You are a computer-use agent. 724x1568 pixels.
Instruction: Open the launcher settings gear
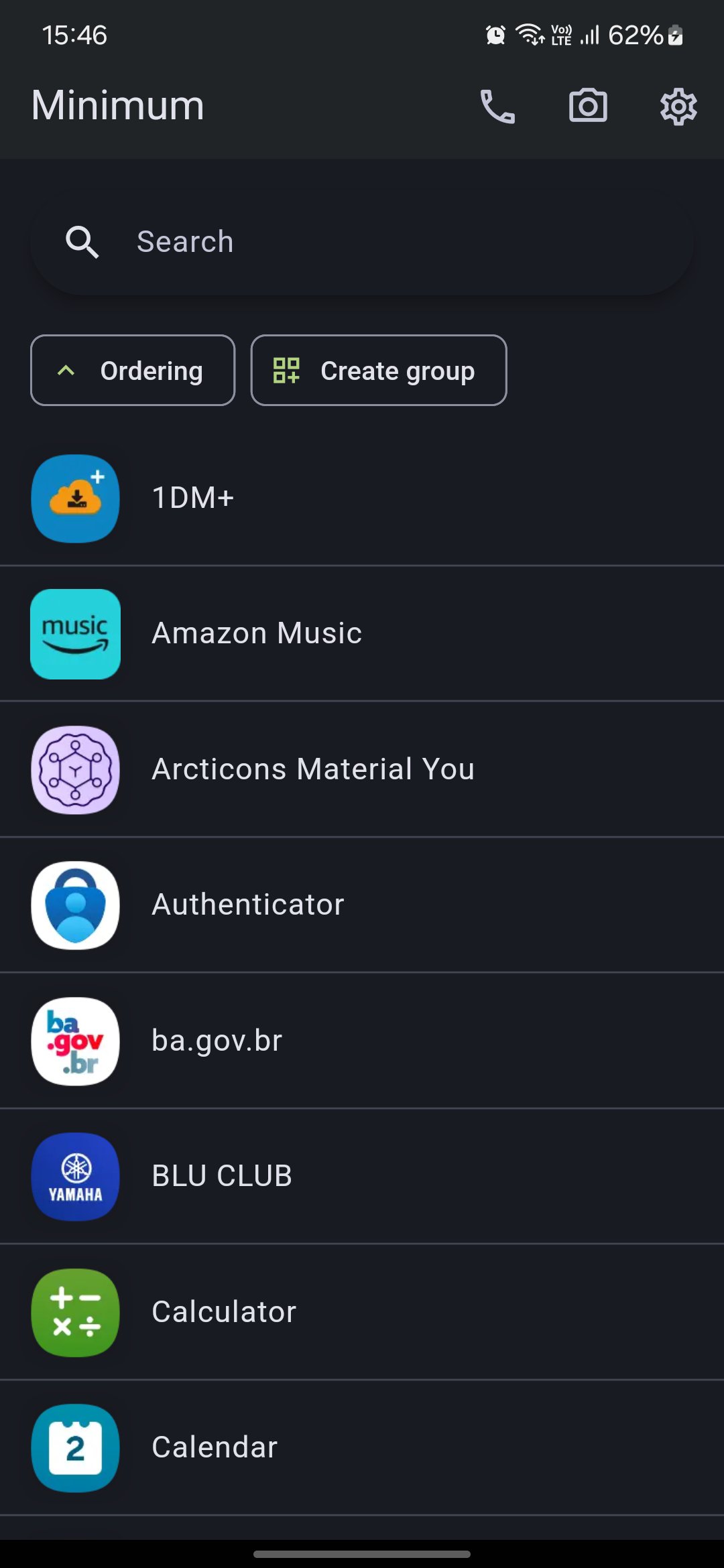click(678, 105)
